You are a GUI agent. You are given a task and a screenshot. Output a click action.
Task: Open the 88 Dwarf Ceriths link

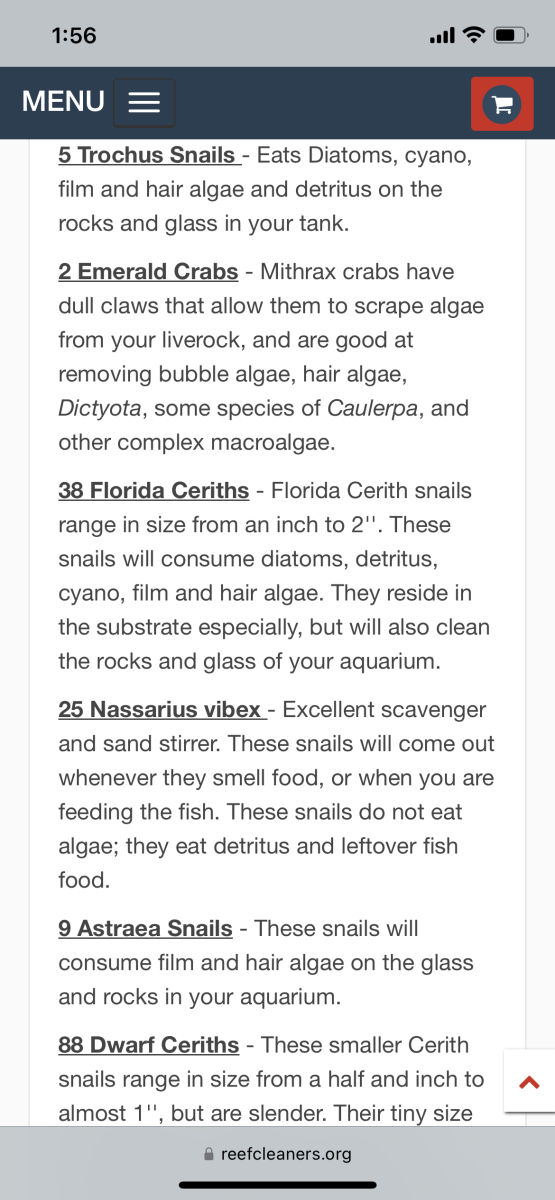149,1045
